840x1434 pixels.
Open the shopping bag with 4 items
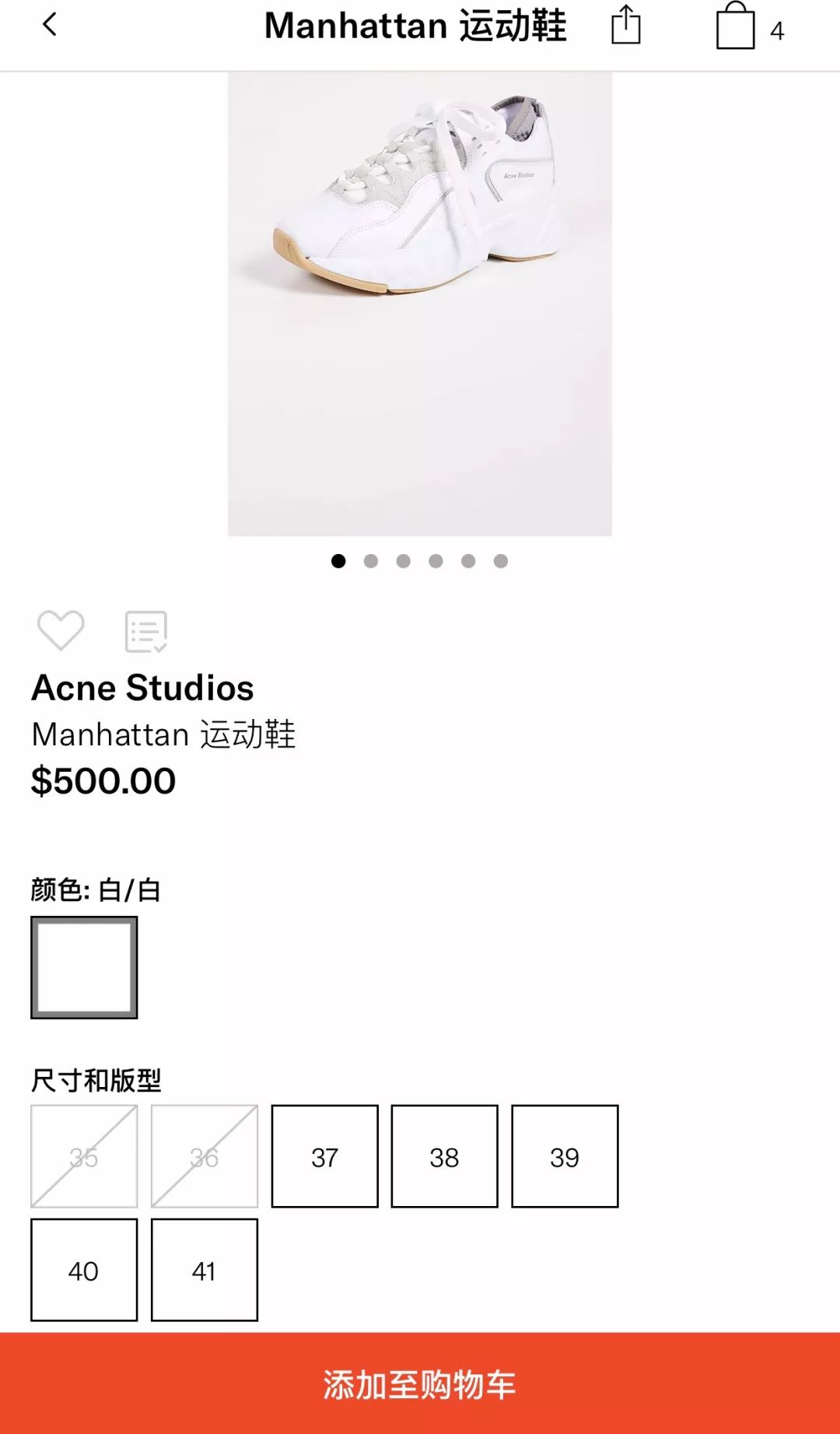(736, 28)
